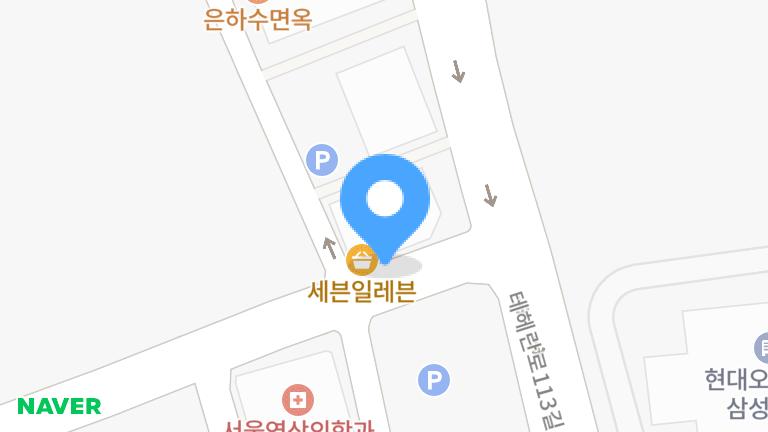
Task: Tap the parking icon near the pin
Action: pos(321,160)
